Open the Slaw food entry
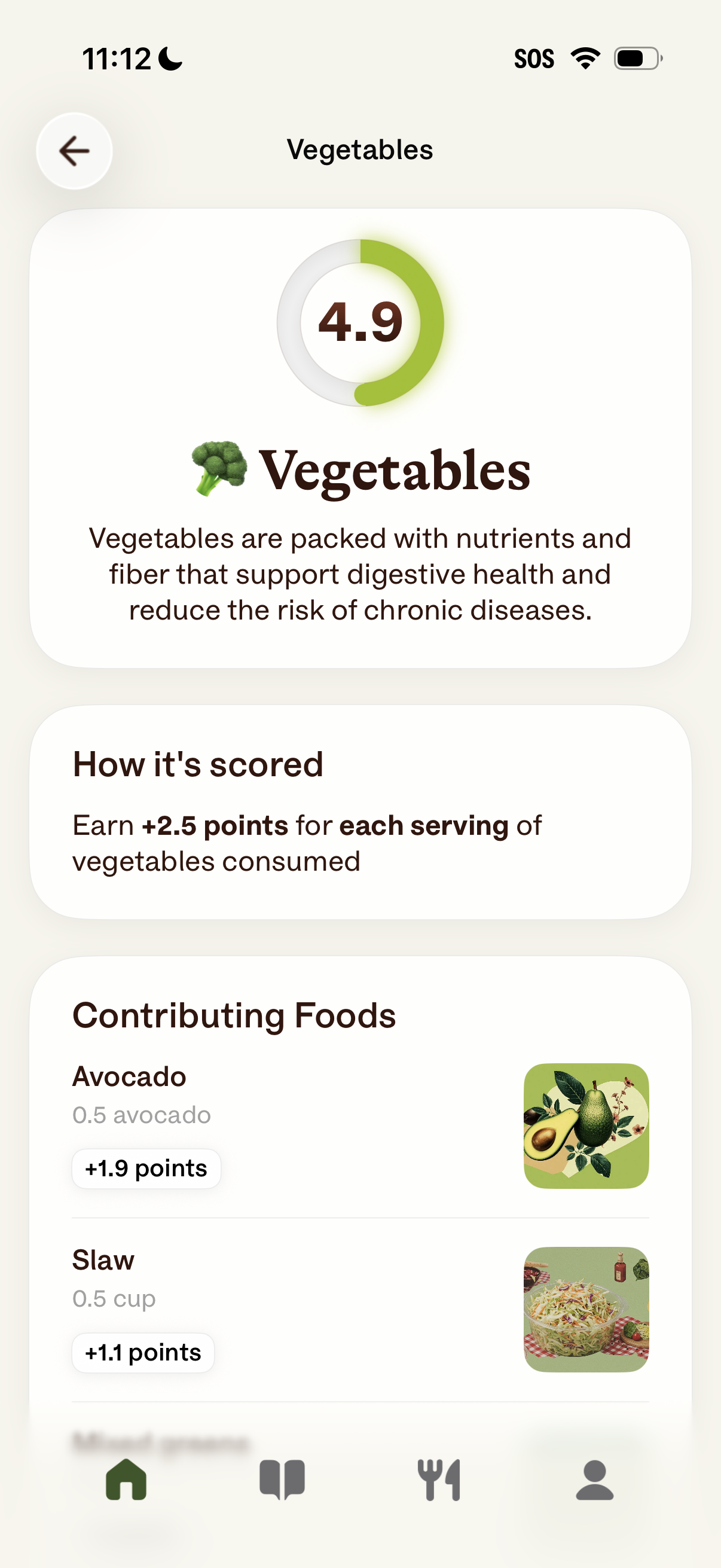This screenshot has height=1568, width=721. click(x=102, y=1259)
